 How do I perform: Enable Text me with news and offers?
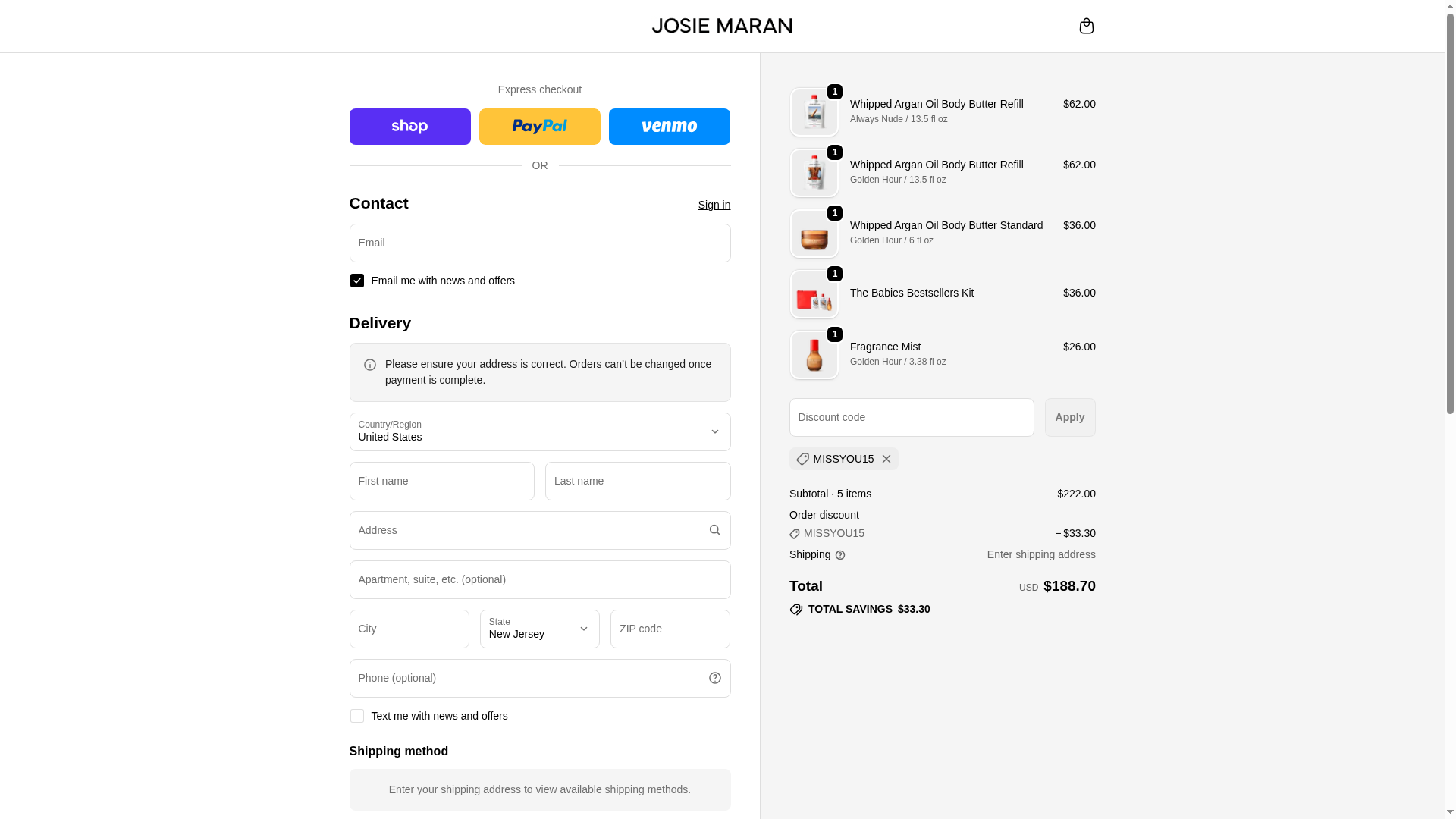357,716
